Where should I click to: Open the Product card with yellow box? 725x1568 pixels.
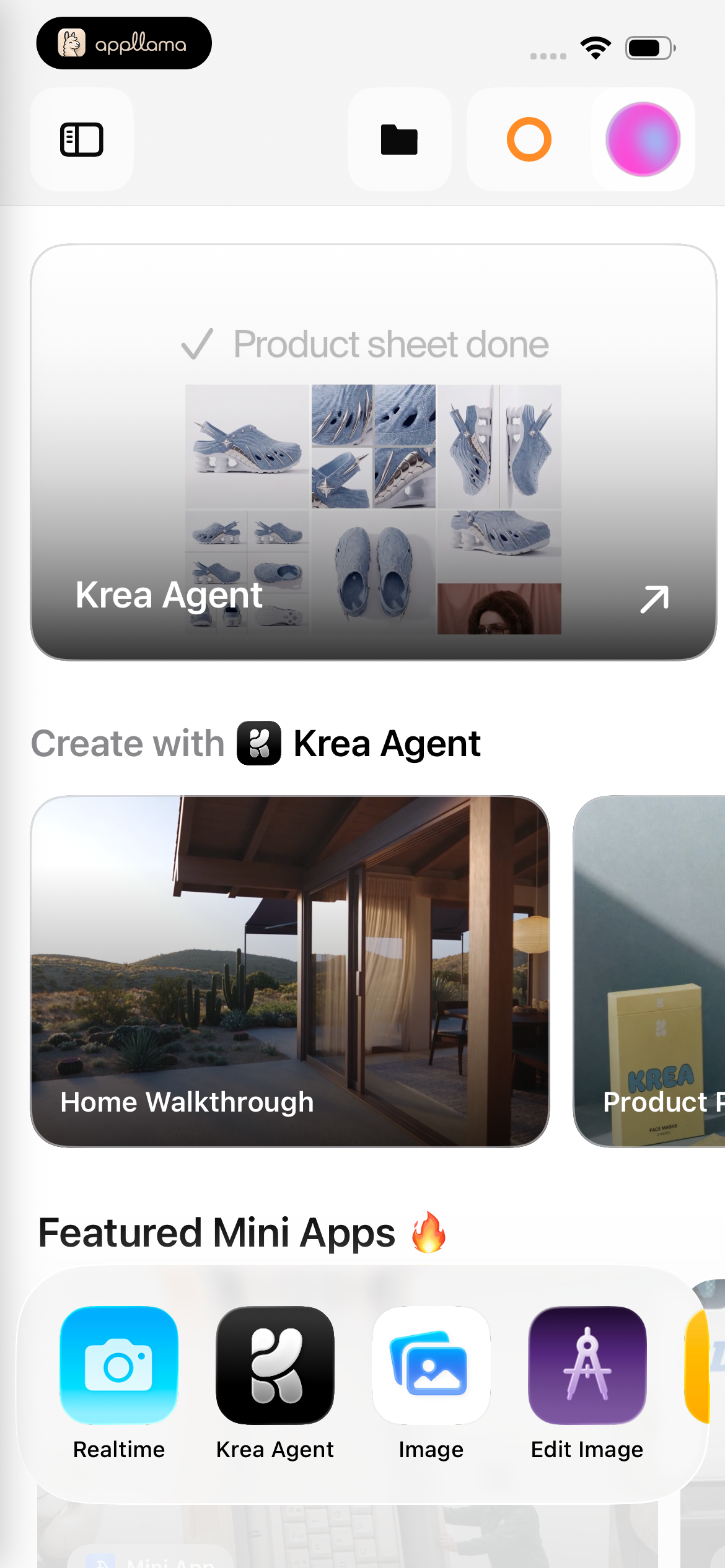(x=649, y=971)
